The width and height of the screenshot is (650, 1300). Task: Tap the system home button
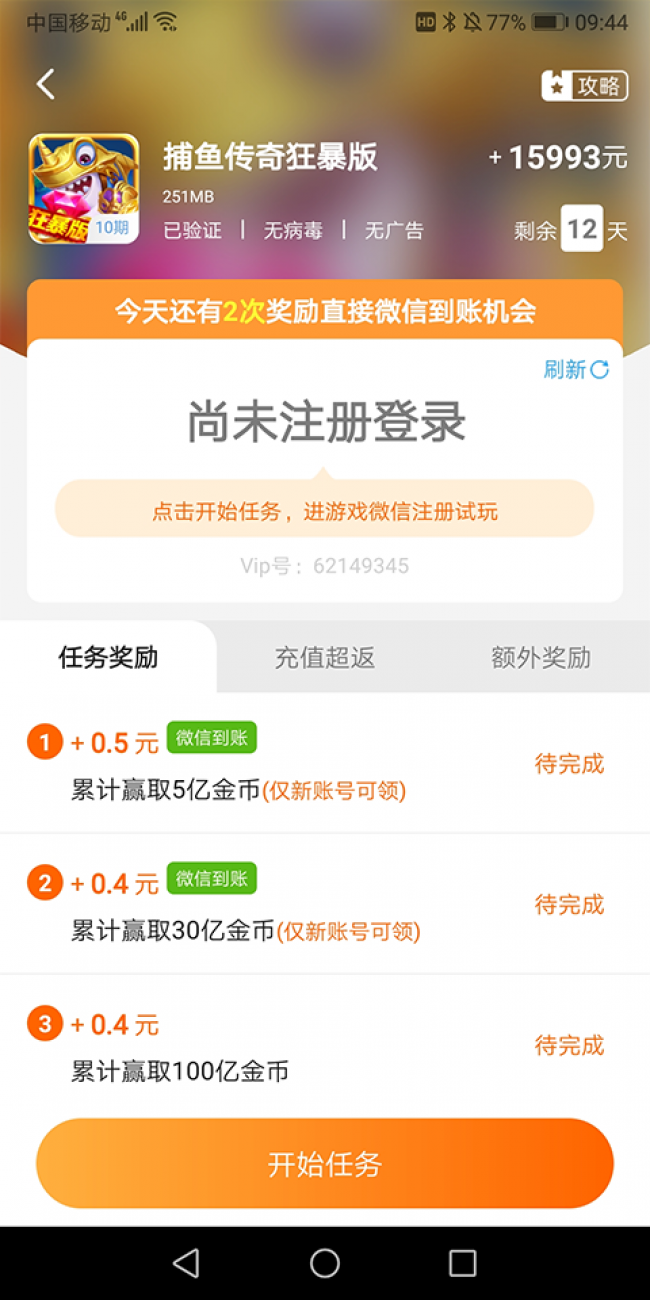(x=325, y=1263)
